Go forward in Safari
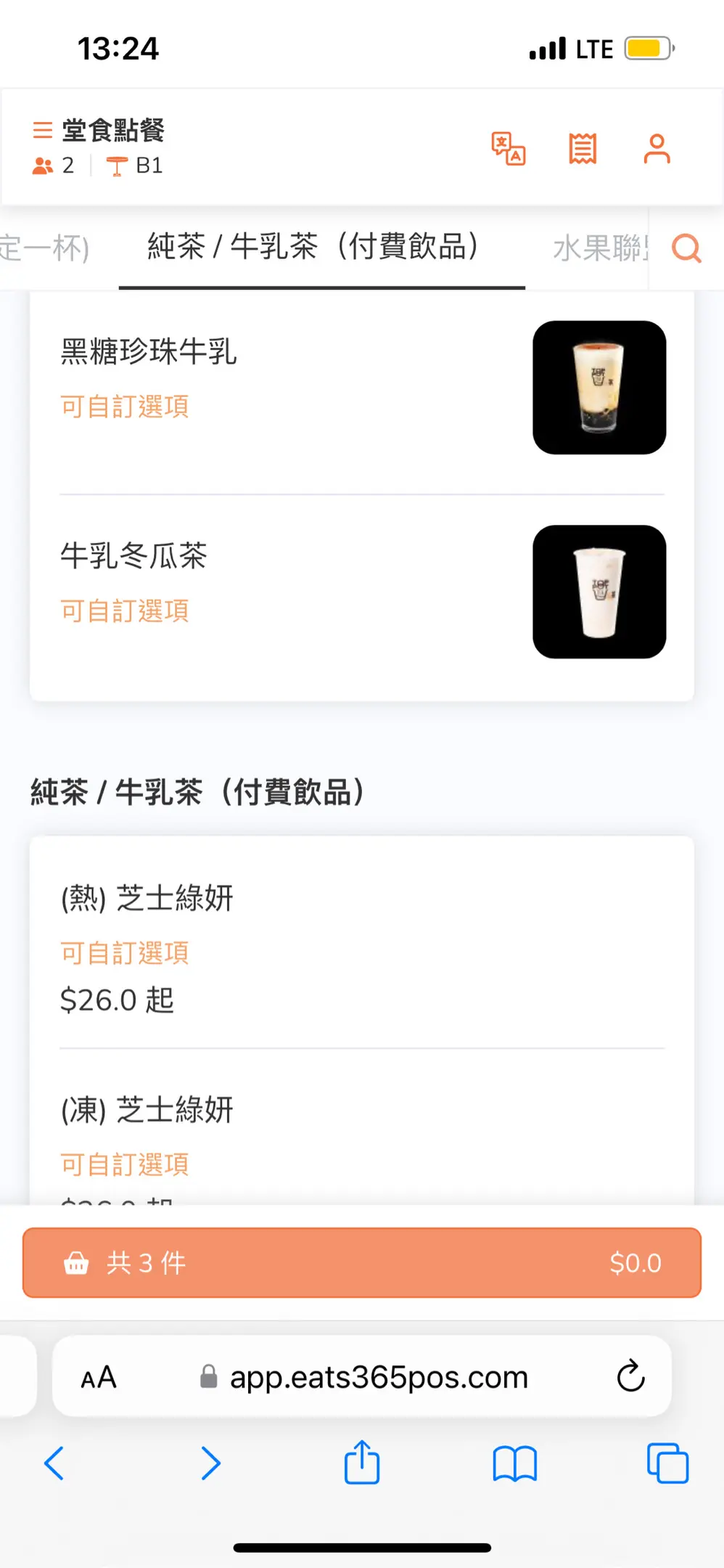724x1568 pixels. pyautogui.click(x=210, y=1463)
